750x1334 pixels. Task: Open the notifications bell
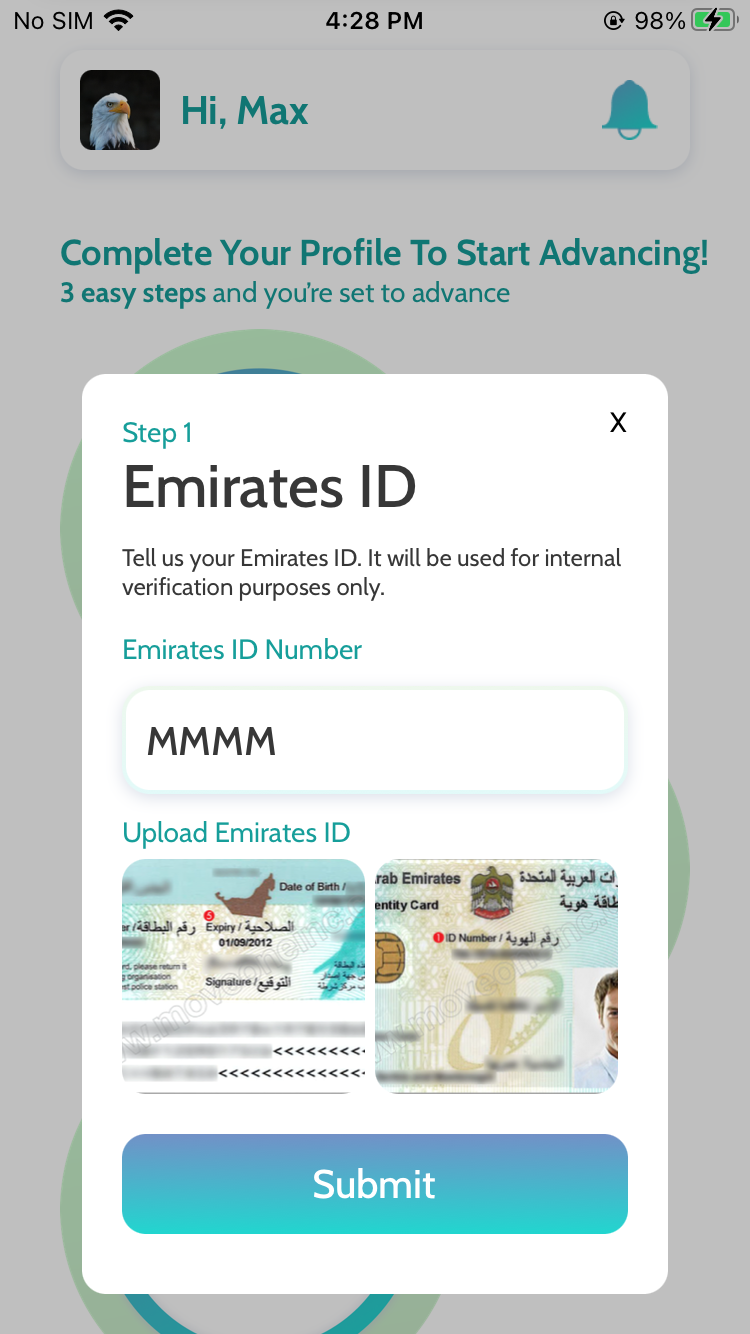pyautogui.click(x=629, y=109)
